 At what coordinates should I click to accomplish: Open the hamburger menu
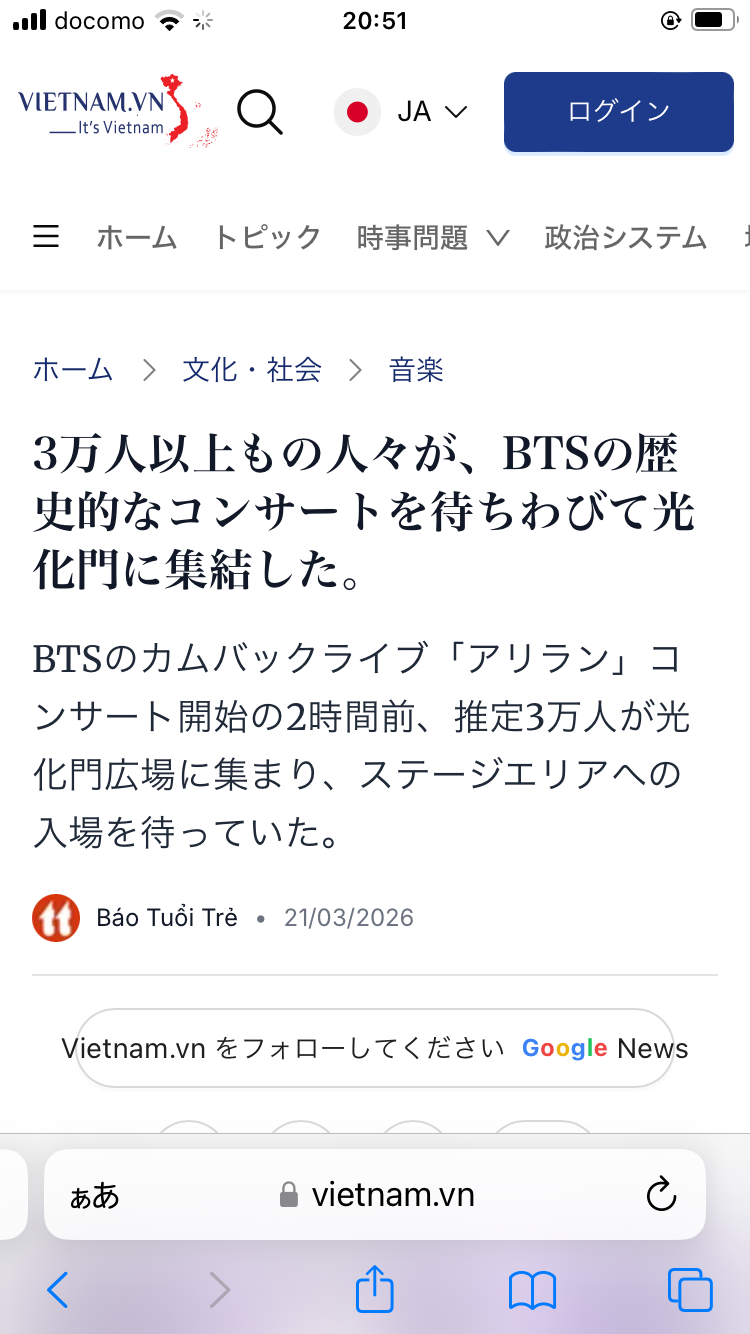46,237
